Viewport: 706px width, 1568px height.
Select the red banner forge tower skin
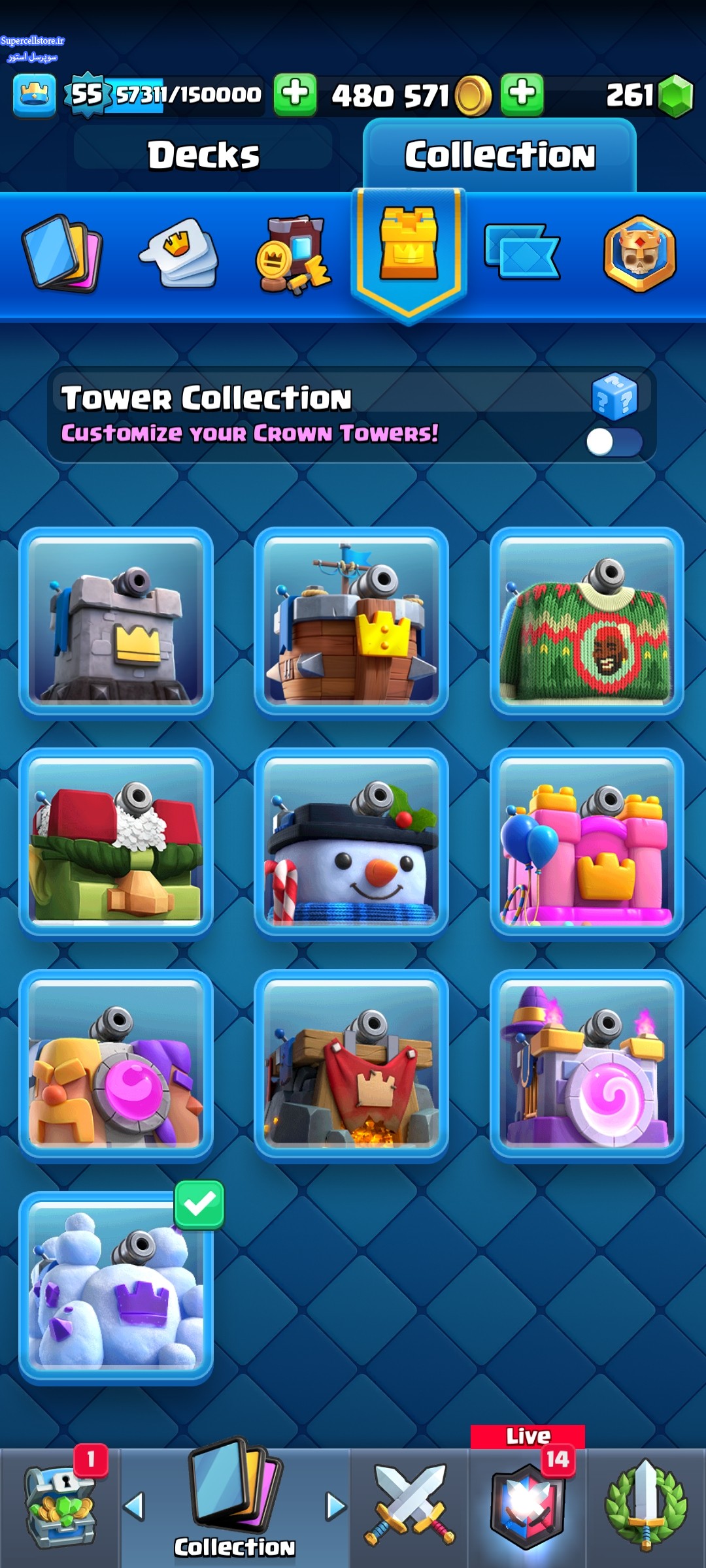351,1064
